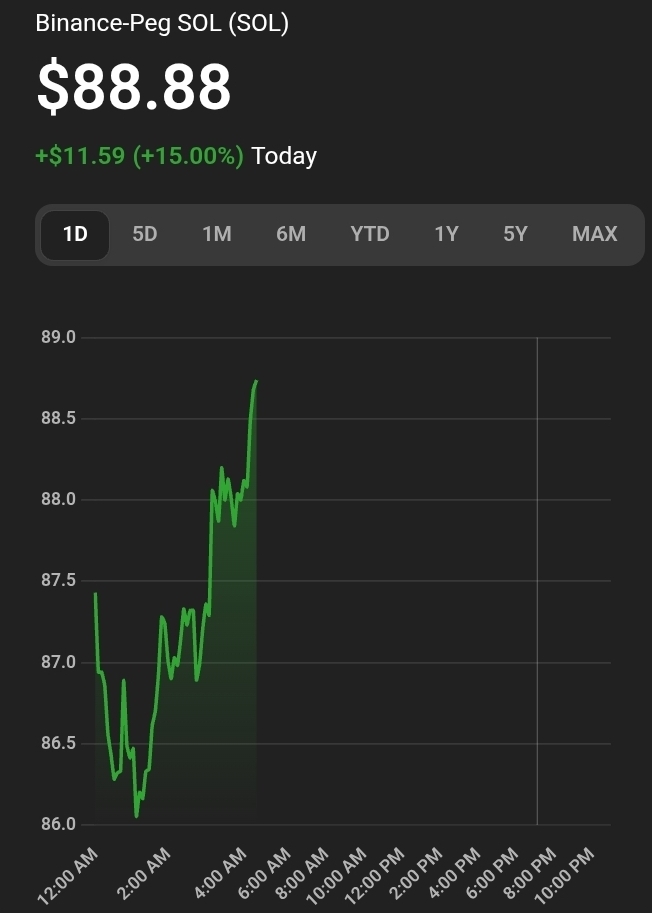This screenshot has height=913, width=652.
Task: Switch to the MAX range
Action: click(594, 234)
